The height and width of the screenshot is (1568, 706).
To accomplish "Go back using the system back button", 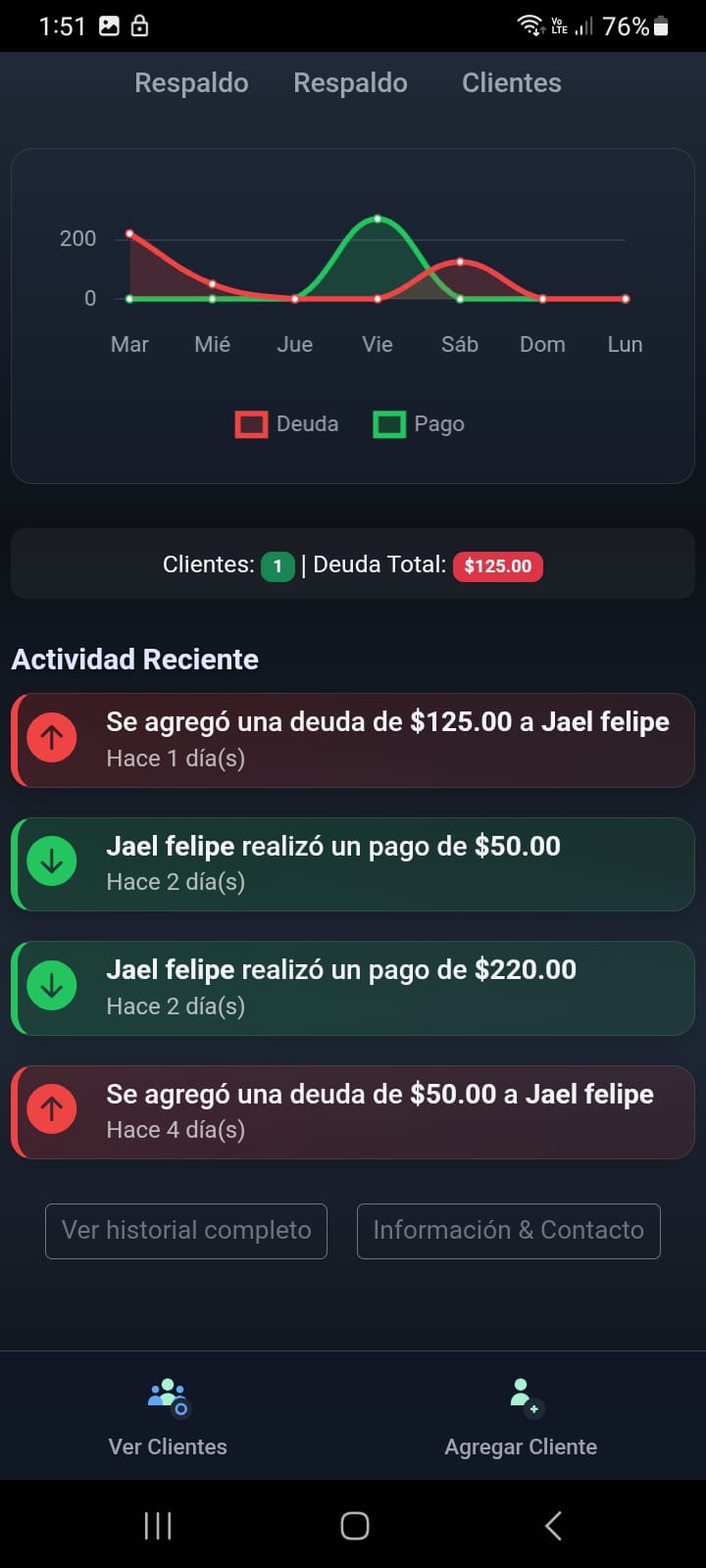I will [x=553, y=1525].
